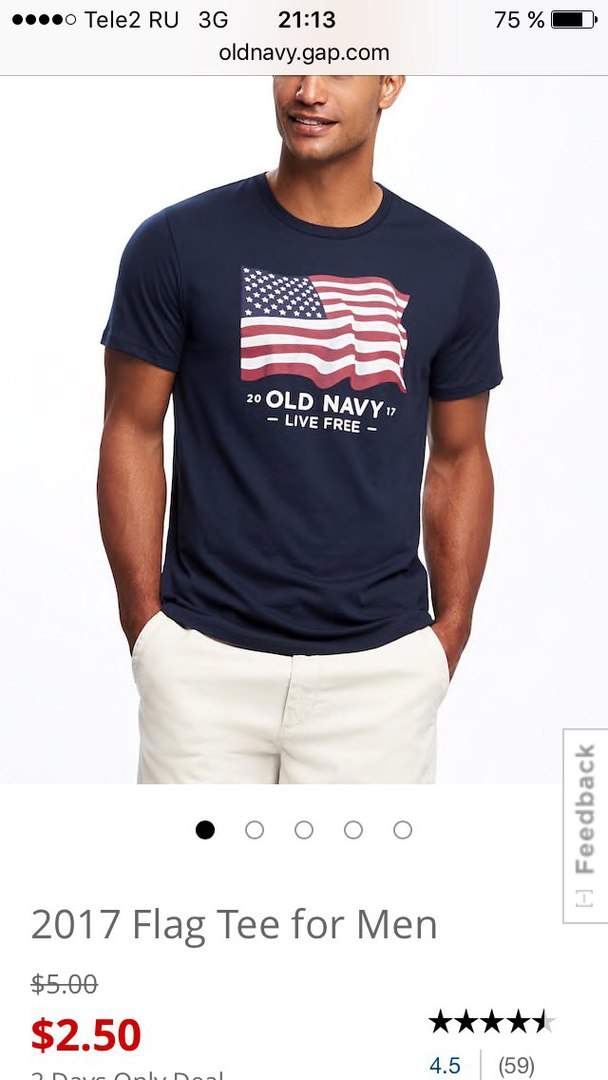Viewport: 608px width, 1080px height.
Task: Select the third image indicator dot
Action: pos(304,830)
